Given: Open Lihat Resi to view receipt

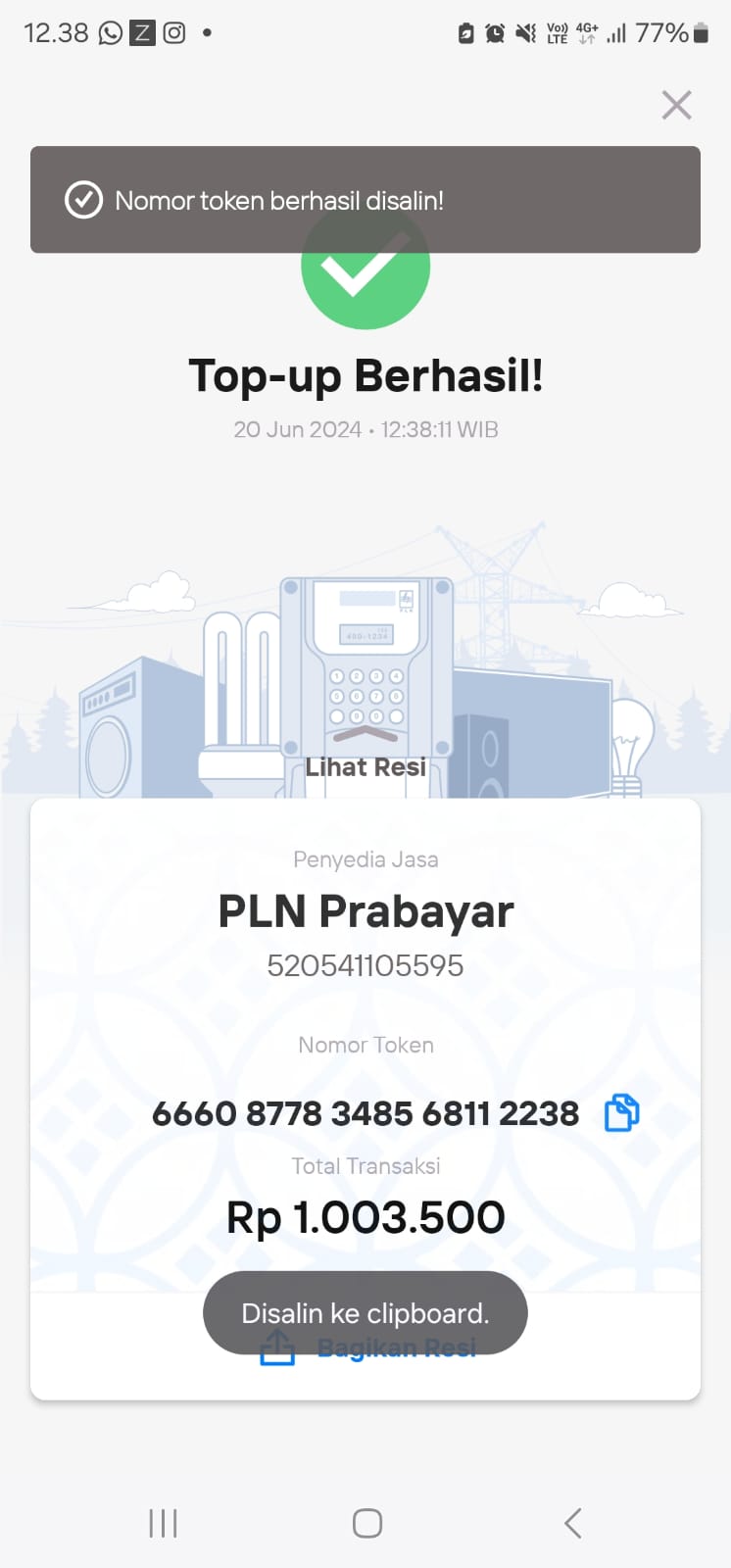Looking at the screenshot, I should [x=365, y=767].
